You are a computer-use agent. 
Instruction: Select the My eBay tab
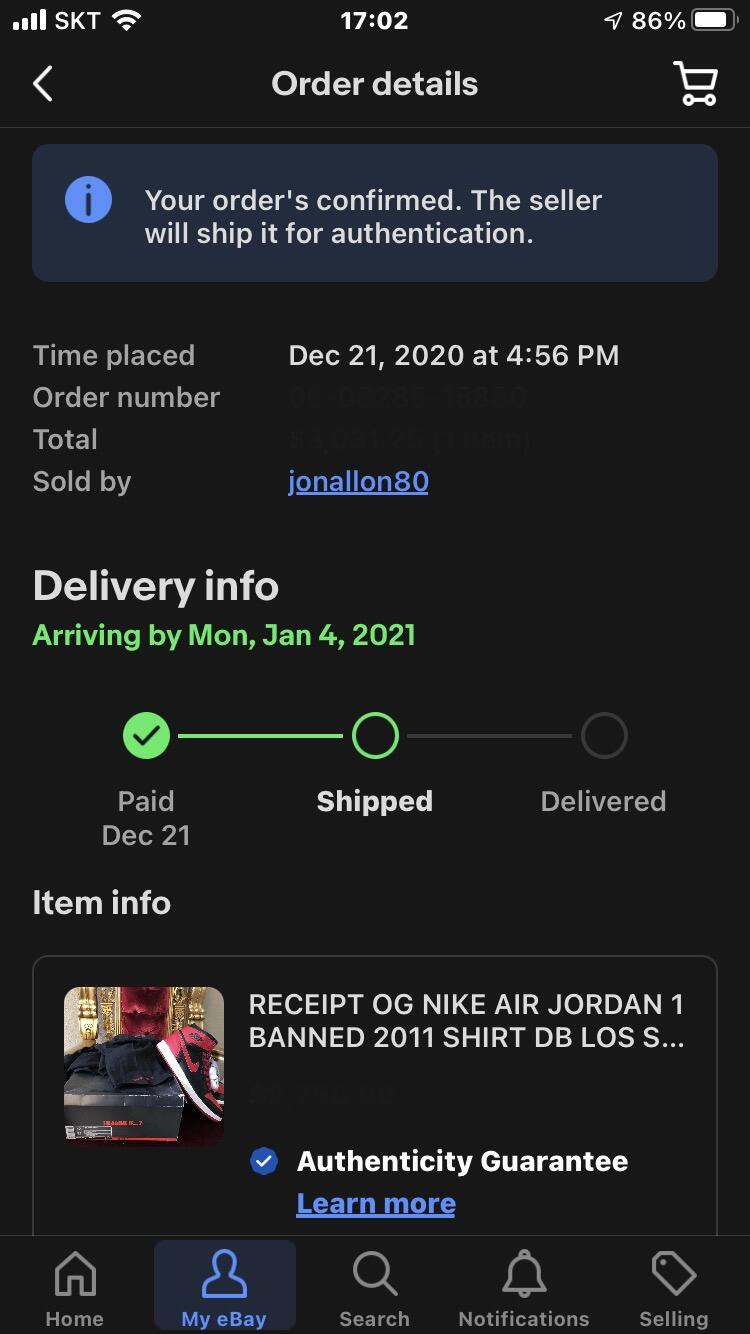coord(224,1288)
